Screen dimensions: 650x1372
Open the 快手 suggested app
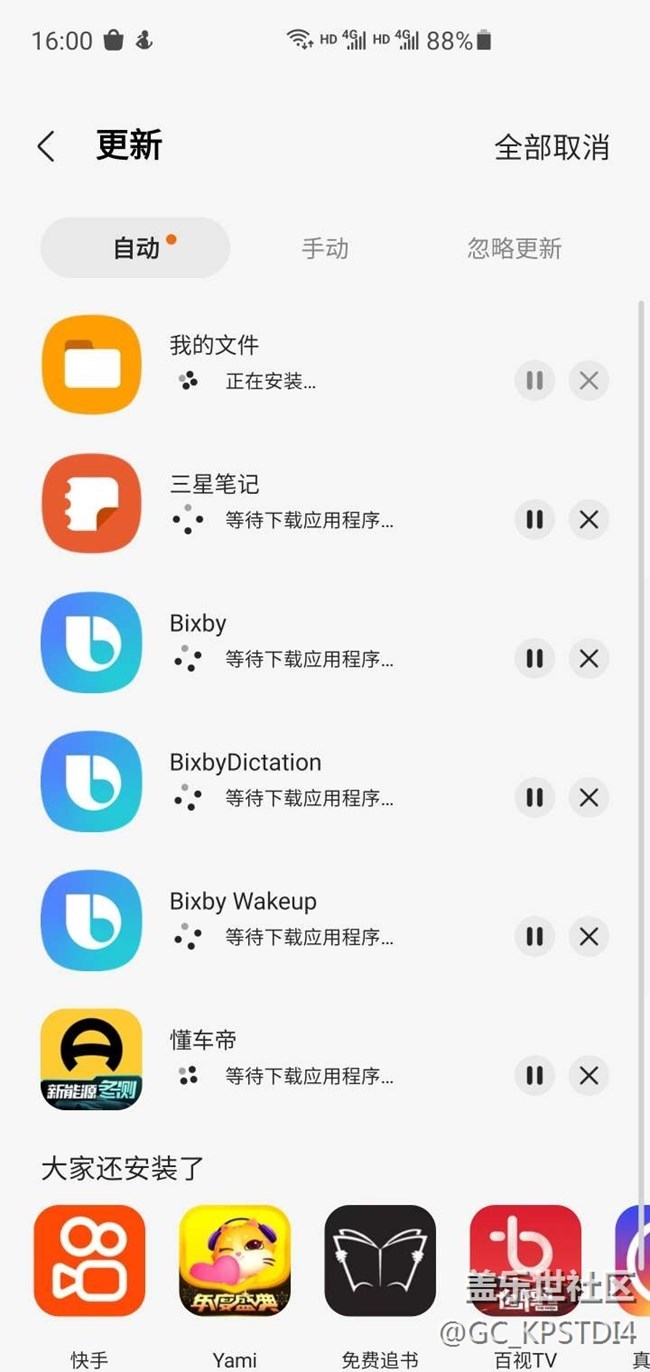pyautogui.click(x=90, y=1261)
